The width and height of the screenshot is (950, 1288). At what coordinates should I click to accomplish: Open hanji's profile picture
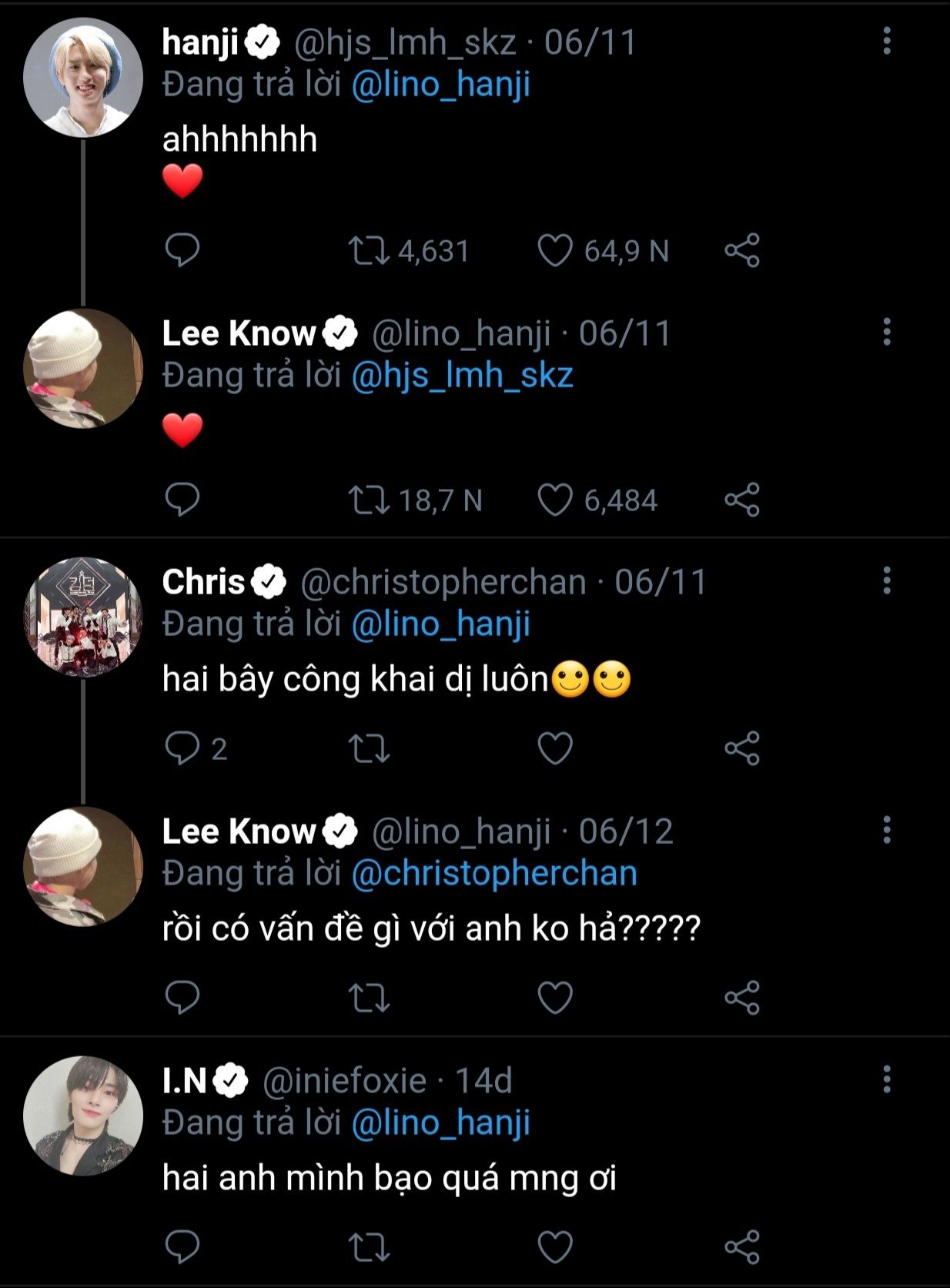pyautogui.click(x=83, y=78)
